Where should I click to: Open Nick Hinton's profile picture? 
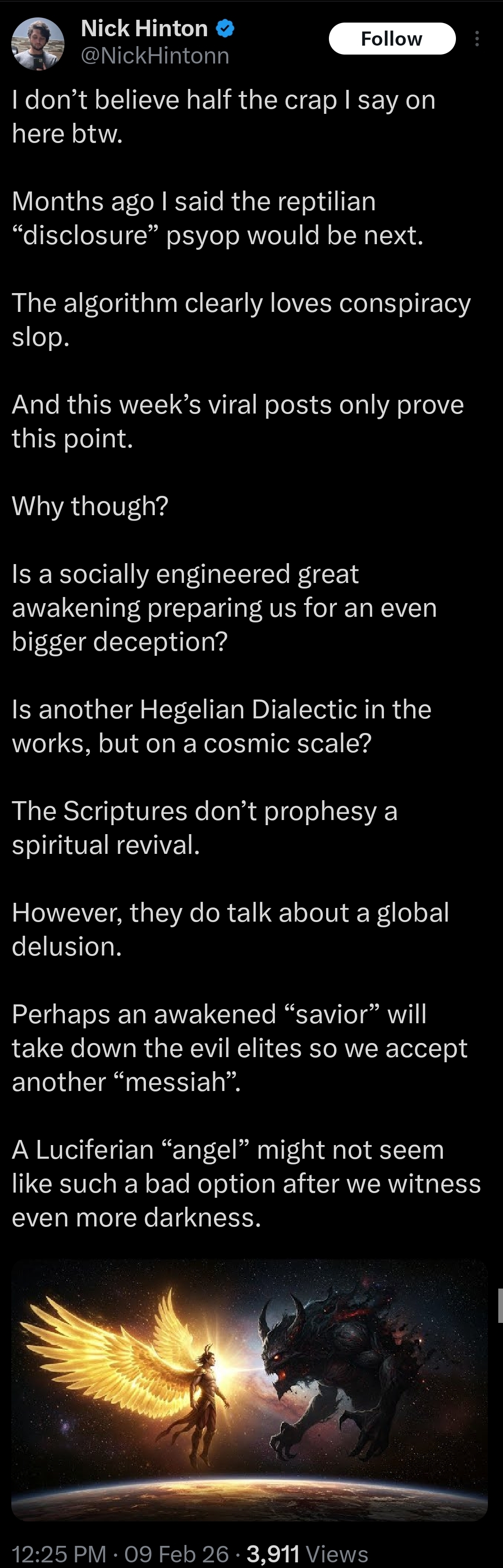[x=38, y=43]
